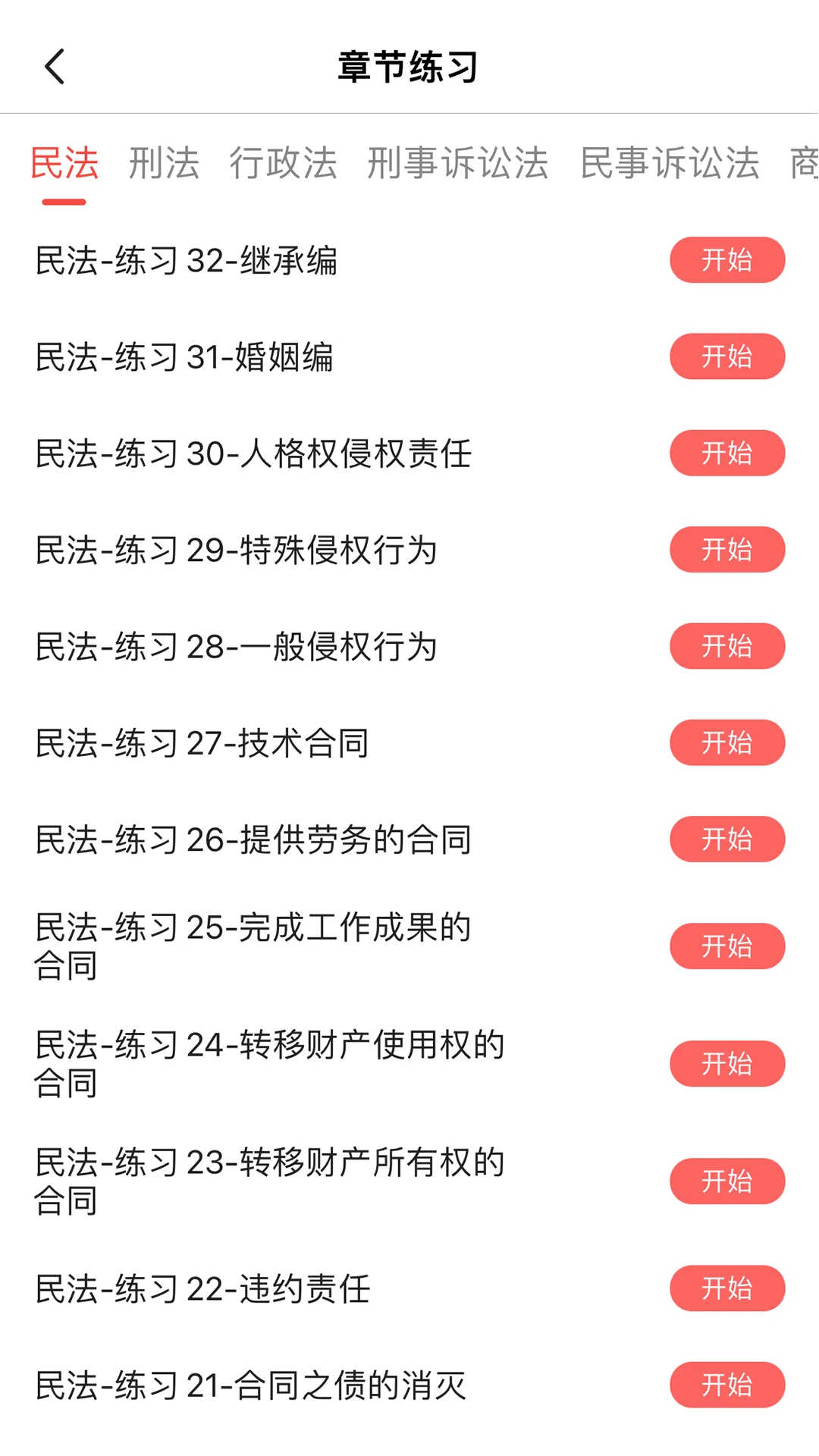The width and height of the screenshot is (819, 1456).
Task: Start 民法-练习 31-婚姻编 practice
Action: (x=726, y=356)
